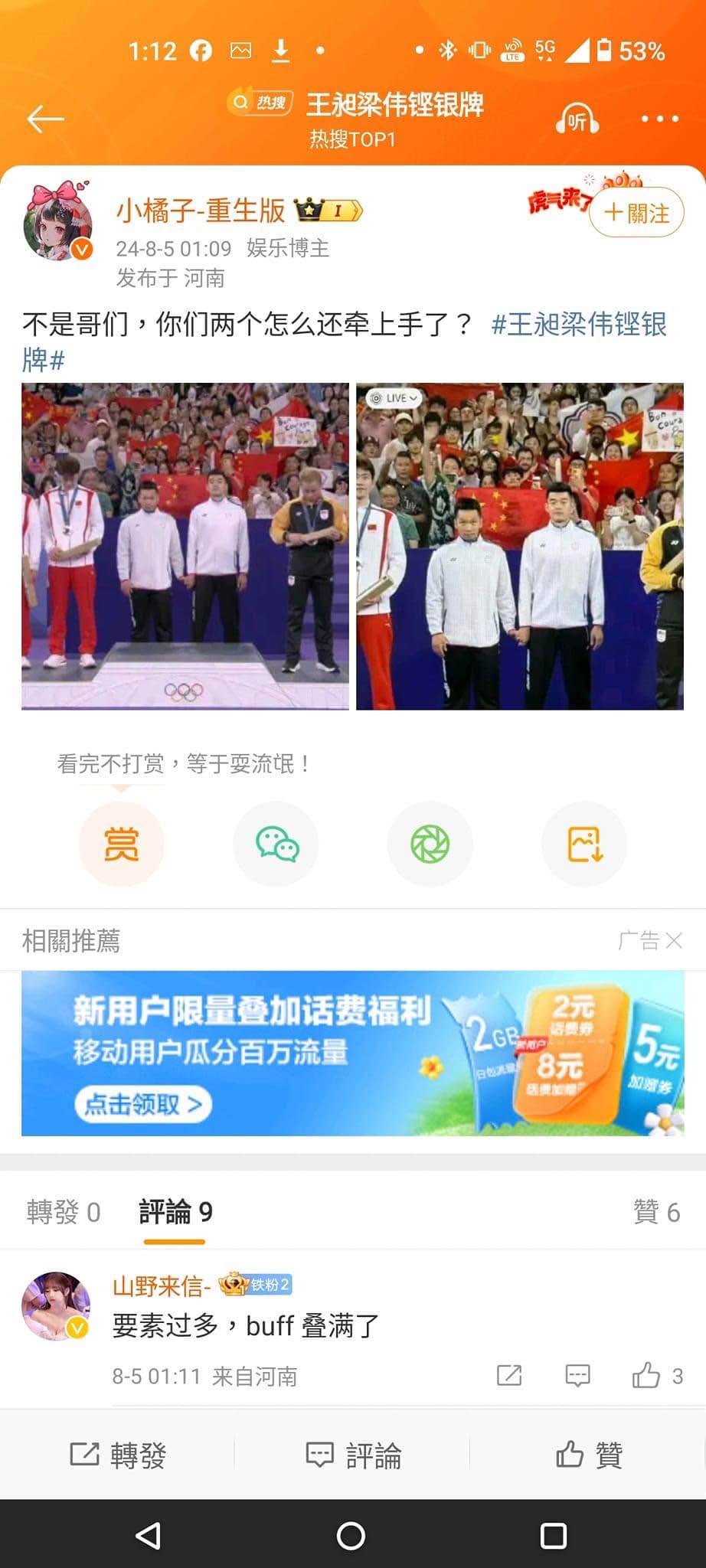
Task: Open the #王昶梁伟铿银牌# hashtag link
Action: tap(578, 325)
